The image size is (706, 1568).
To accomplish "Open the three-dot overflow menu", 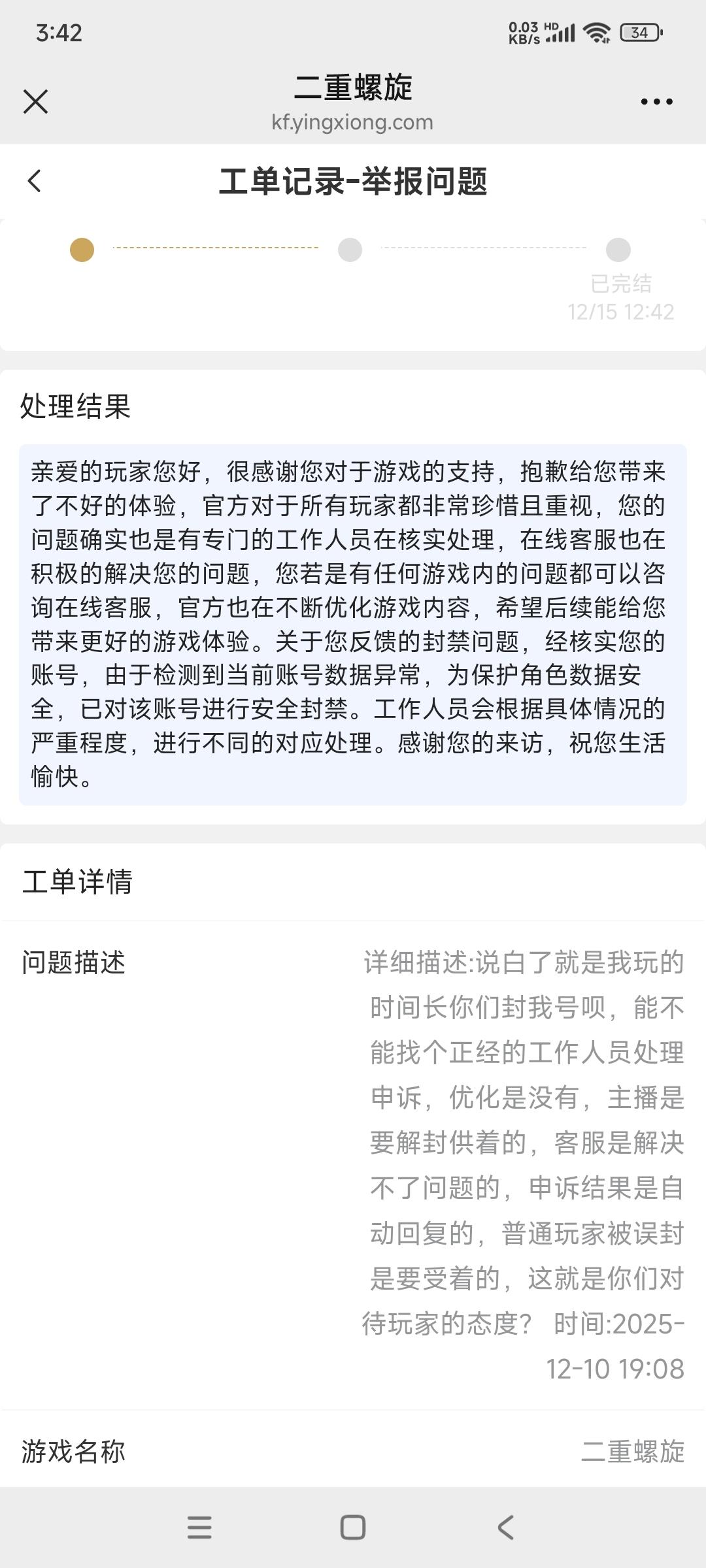I will [656, 102].
